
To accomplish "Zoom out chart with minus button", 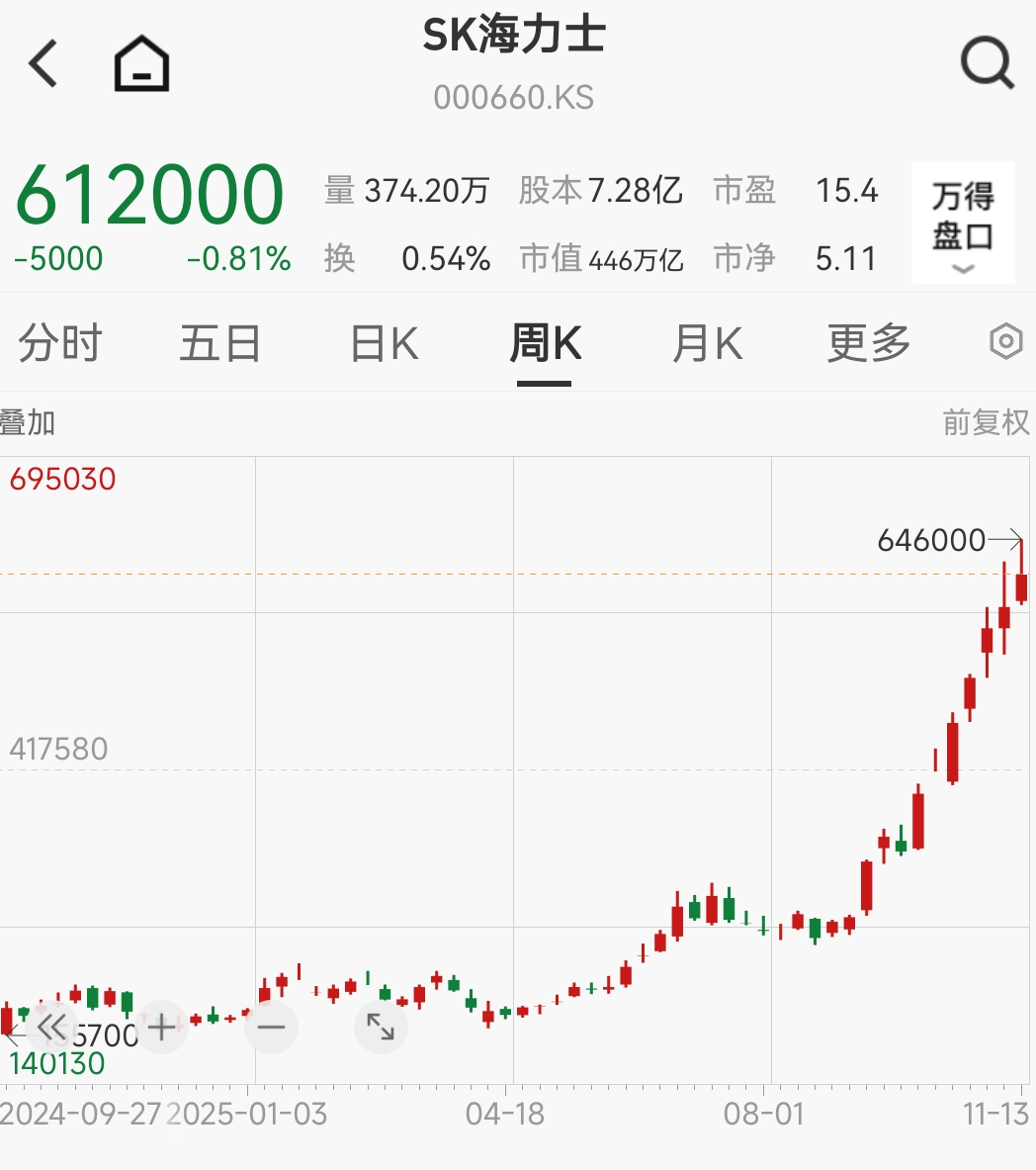I will [271, 1027].
